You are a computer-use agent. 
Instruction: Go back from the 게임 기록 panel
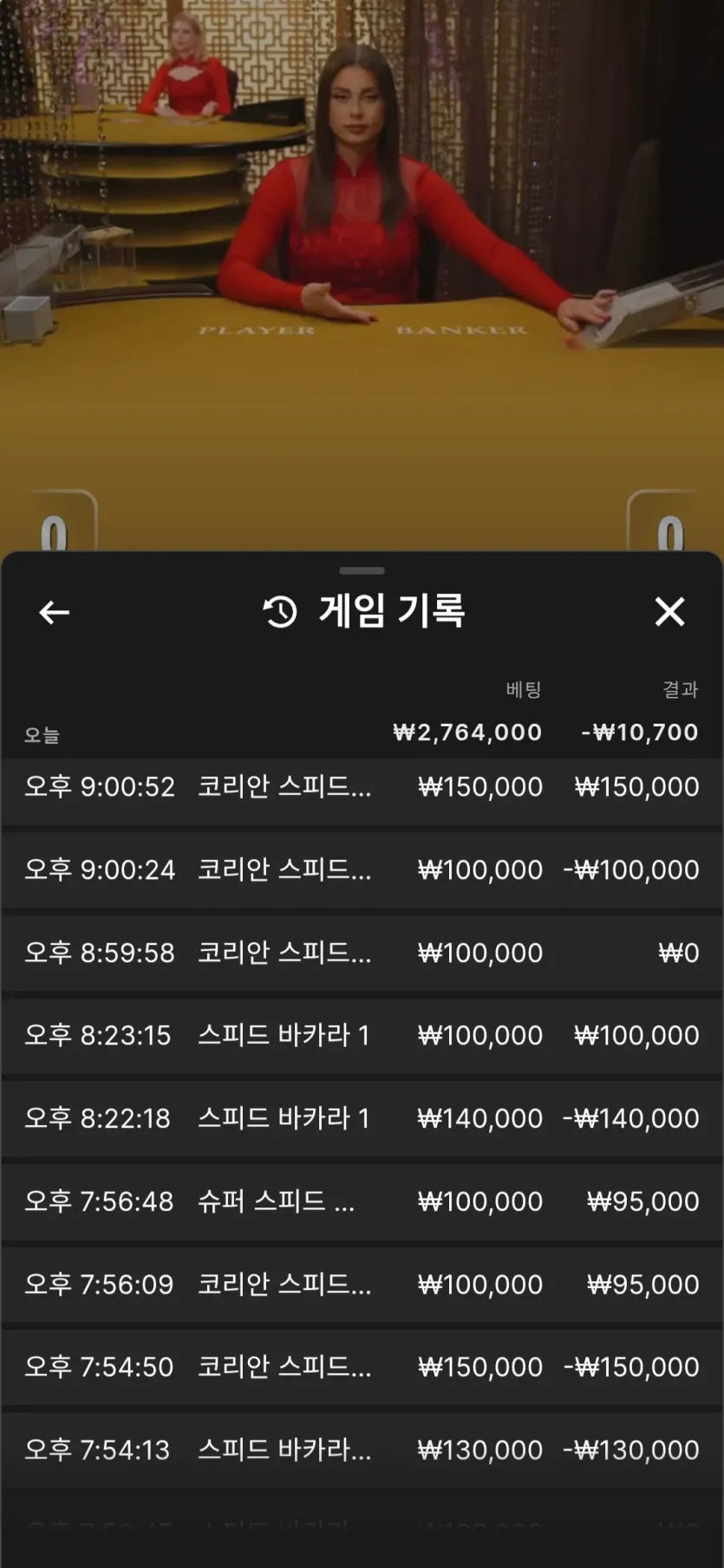[54, 612]
